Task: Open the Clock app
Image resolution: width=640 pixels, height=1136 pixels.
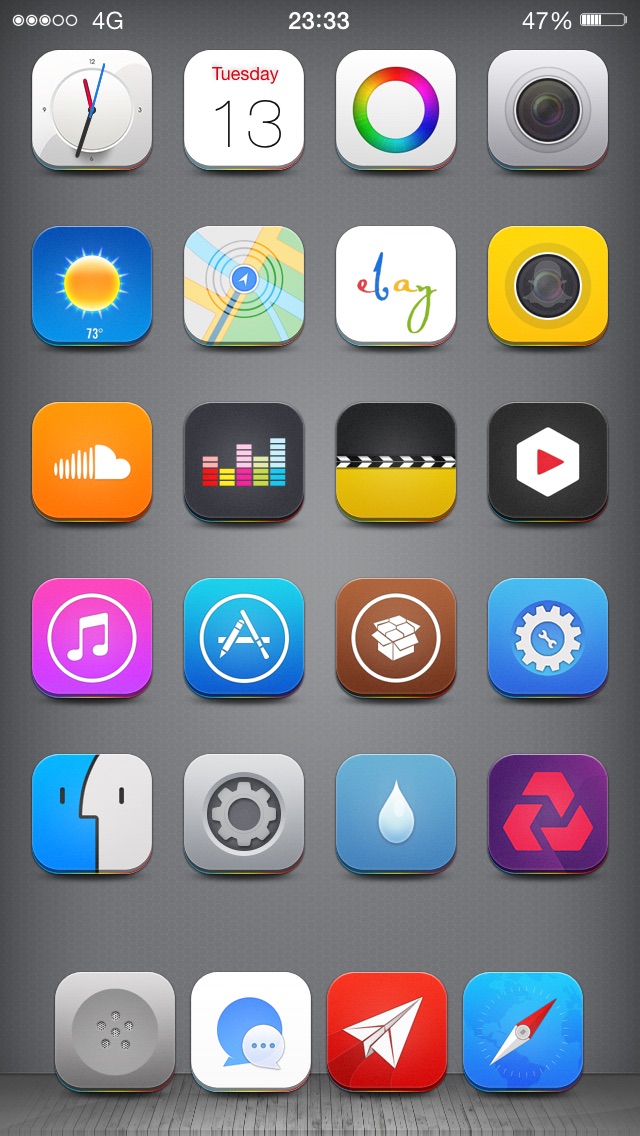Action: 92,109
